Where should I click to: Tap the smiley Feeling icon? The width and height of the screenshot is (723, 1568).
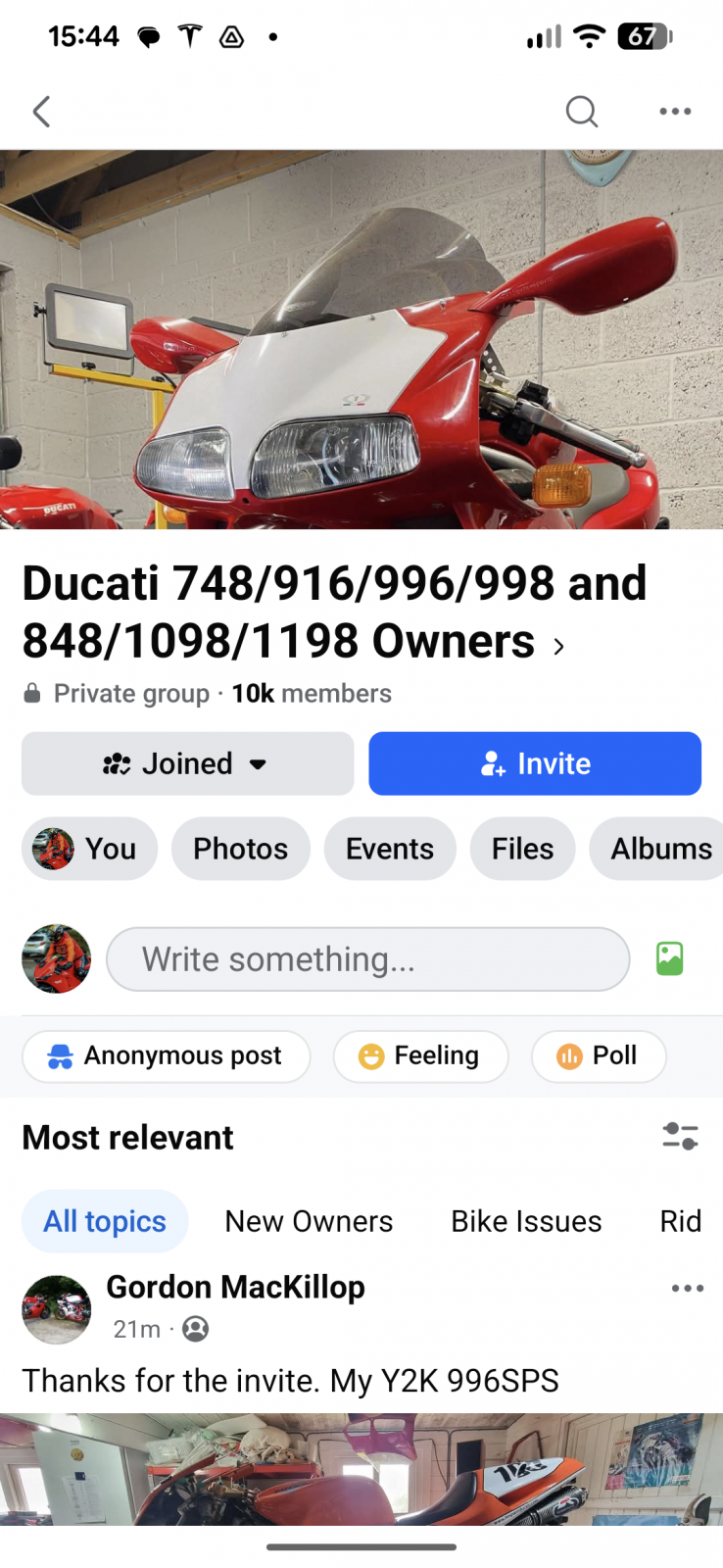click(371, 1055)
